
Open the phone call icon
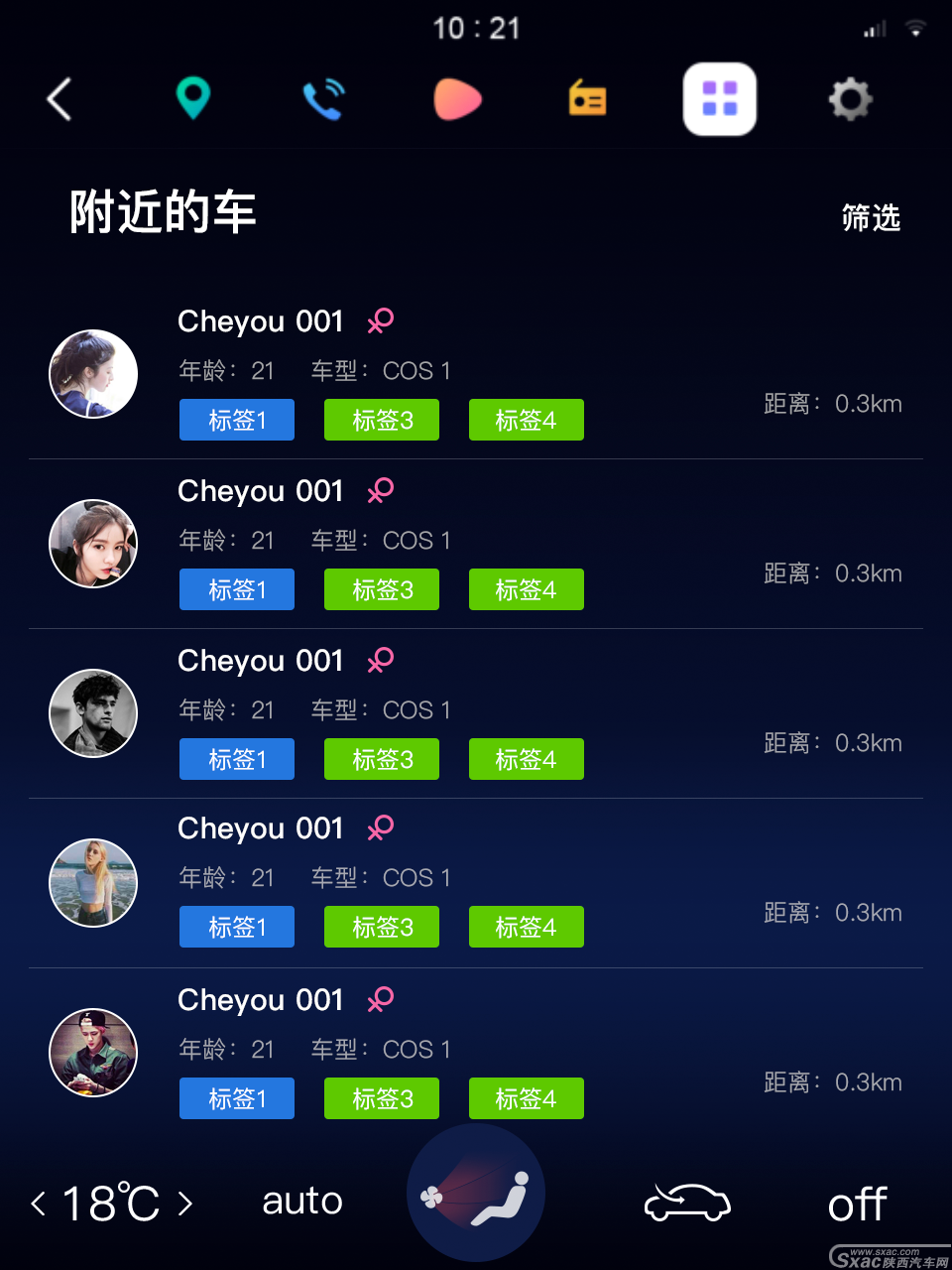click(x=323, y=99)
